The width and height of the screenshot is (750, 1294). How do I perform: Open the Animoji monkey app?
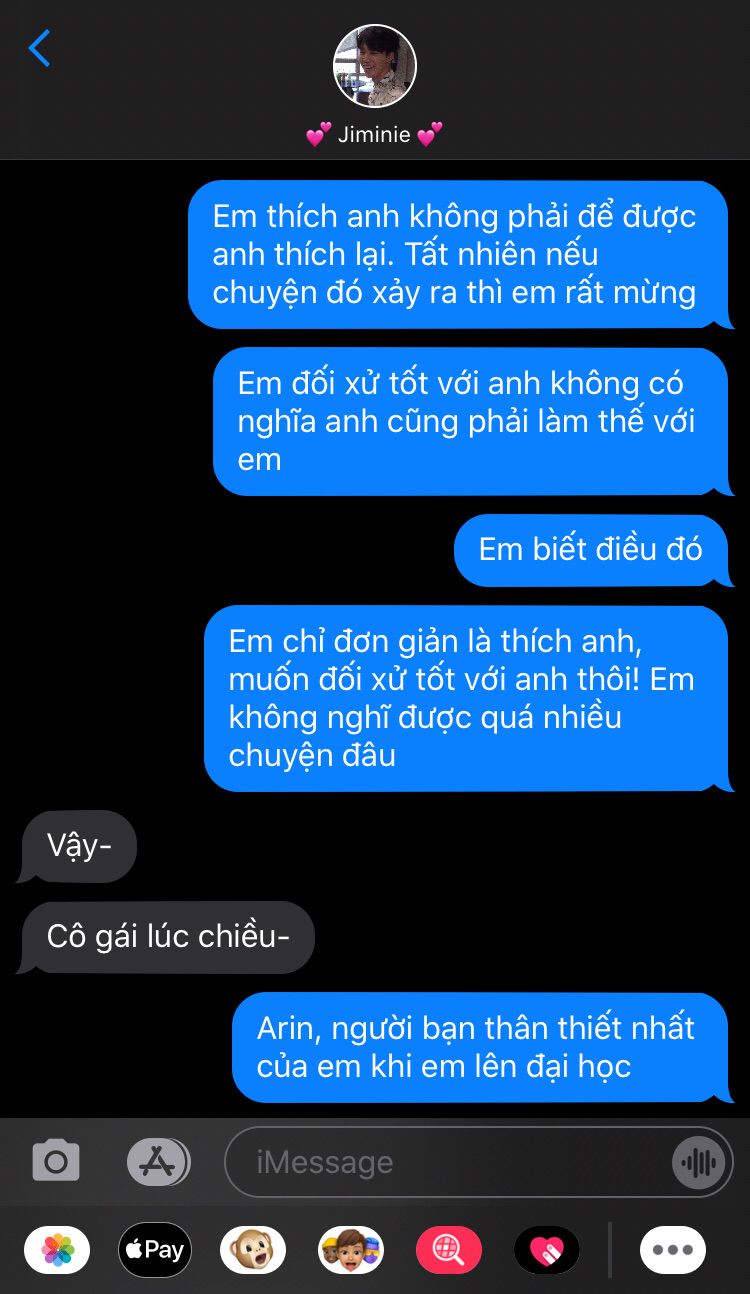pos(253,1249)
